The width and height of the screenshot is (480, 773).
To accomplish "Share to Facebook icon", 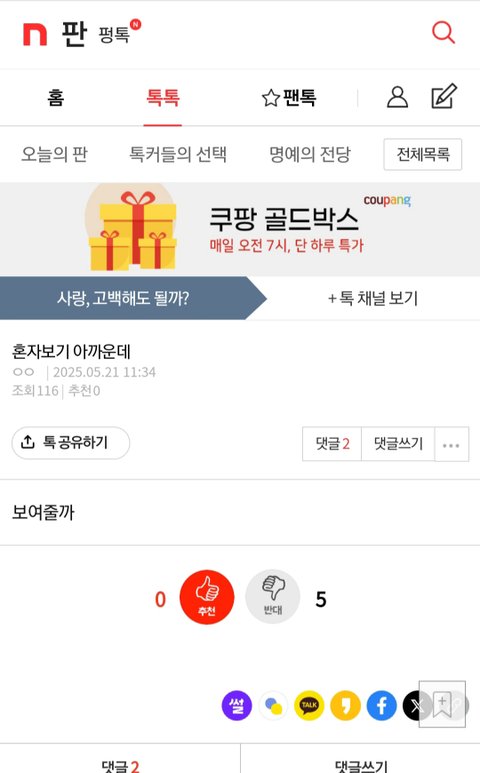I will click(381, 705).
